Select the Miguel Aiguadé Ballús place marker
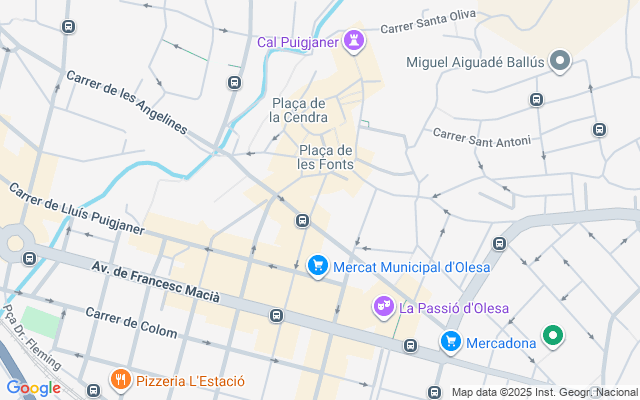 click(x=561, y=62)
